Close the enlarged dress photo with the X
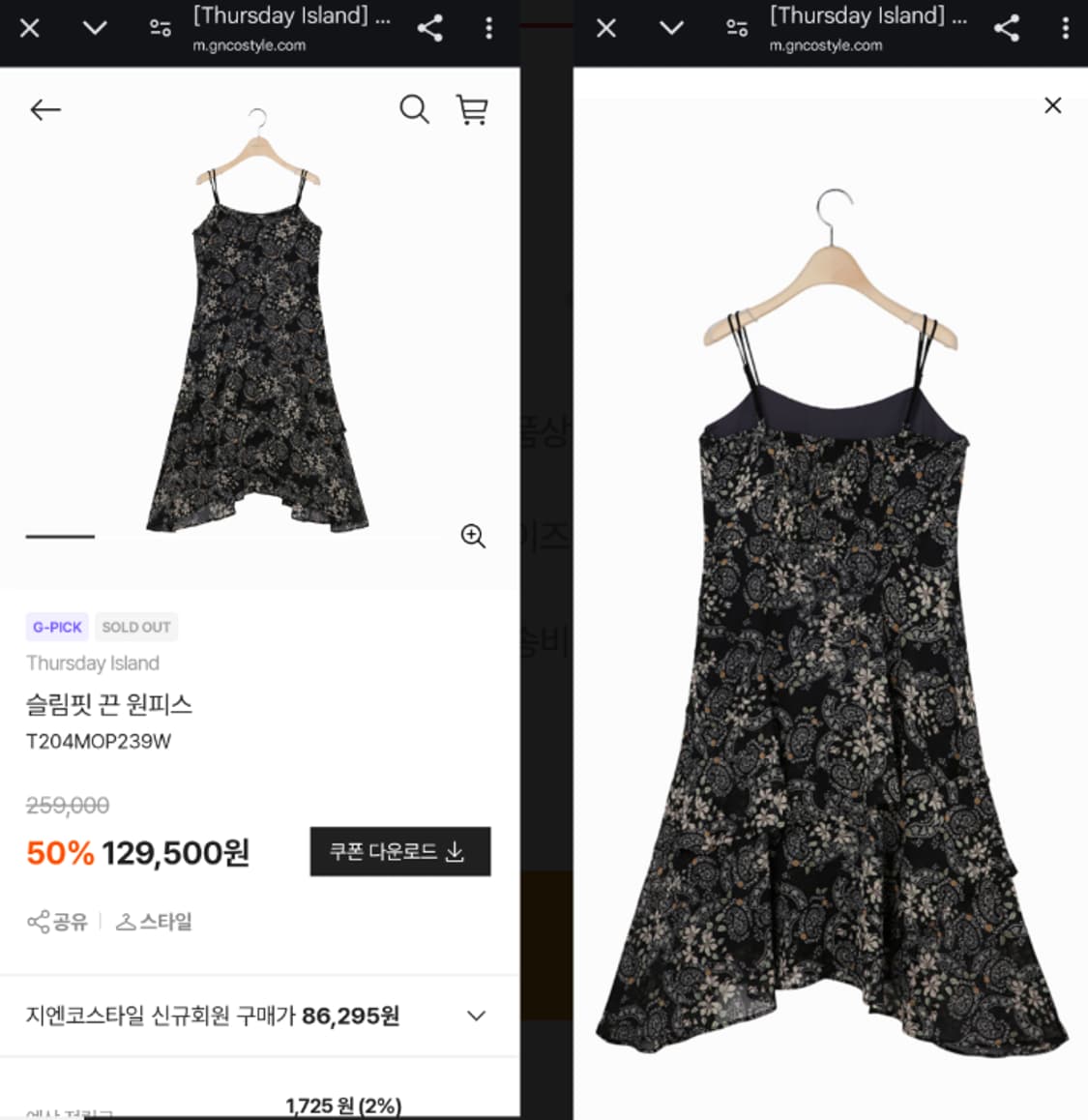 (x=1053, y=105)
